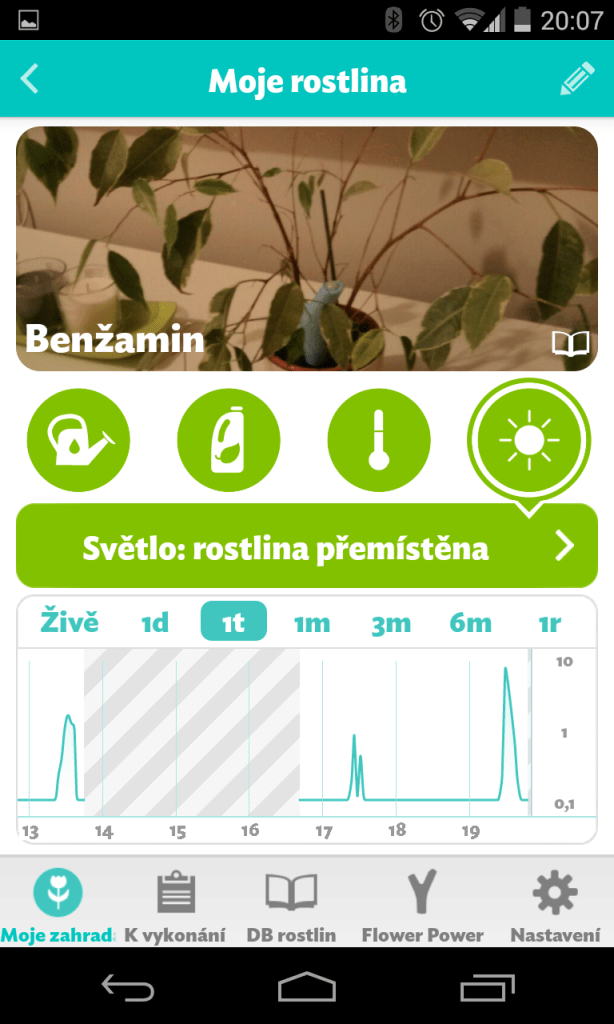Screen dimensions: 614x1024
Task: Edit the plant with the pencil icon
Action: pos(578,79)
